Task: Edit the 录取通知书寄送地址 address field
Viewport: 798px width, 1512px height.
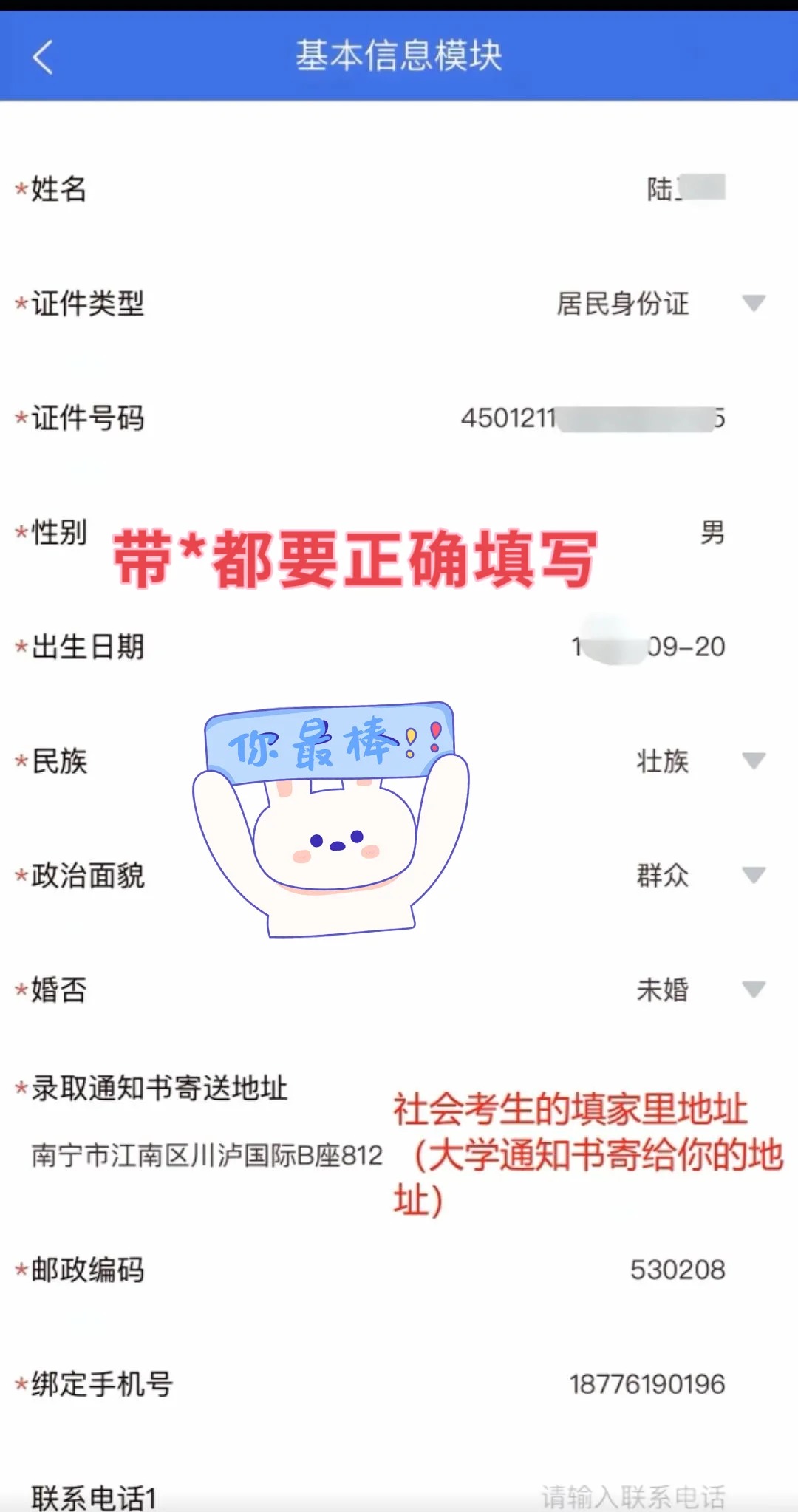Action: (207, 1157)
